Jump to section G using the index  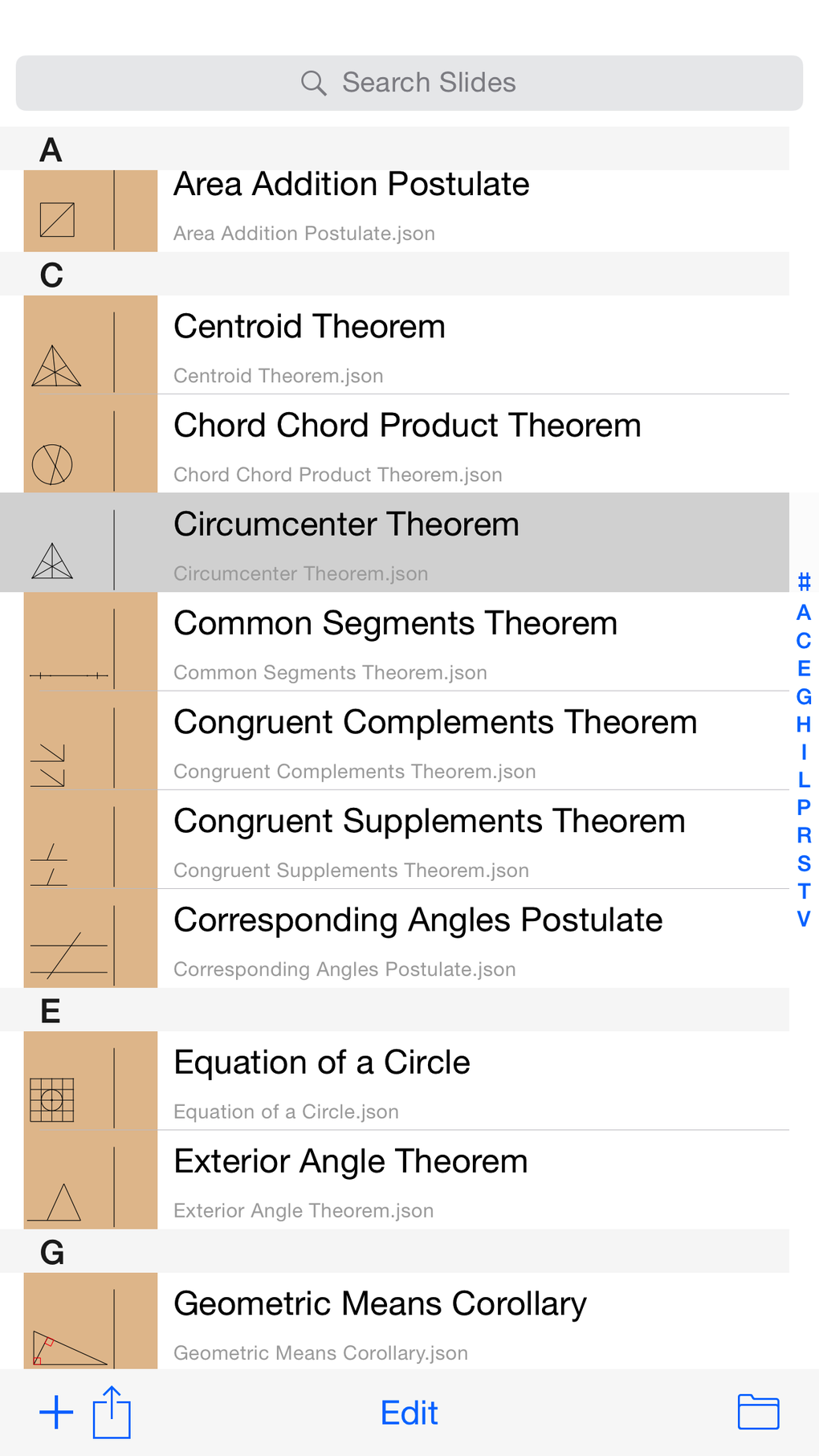tap(803, 696)
